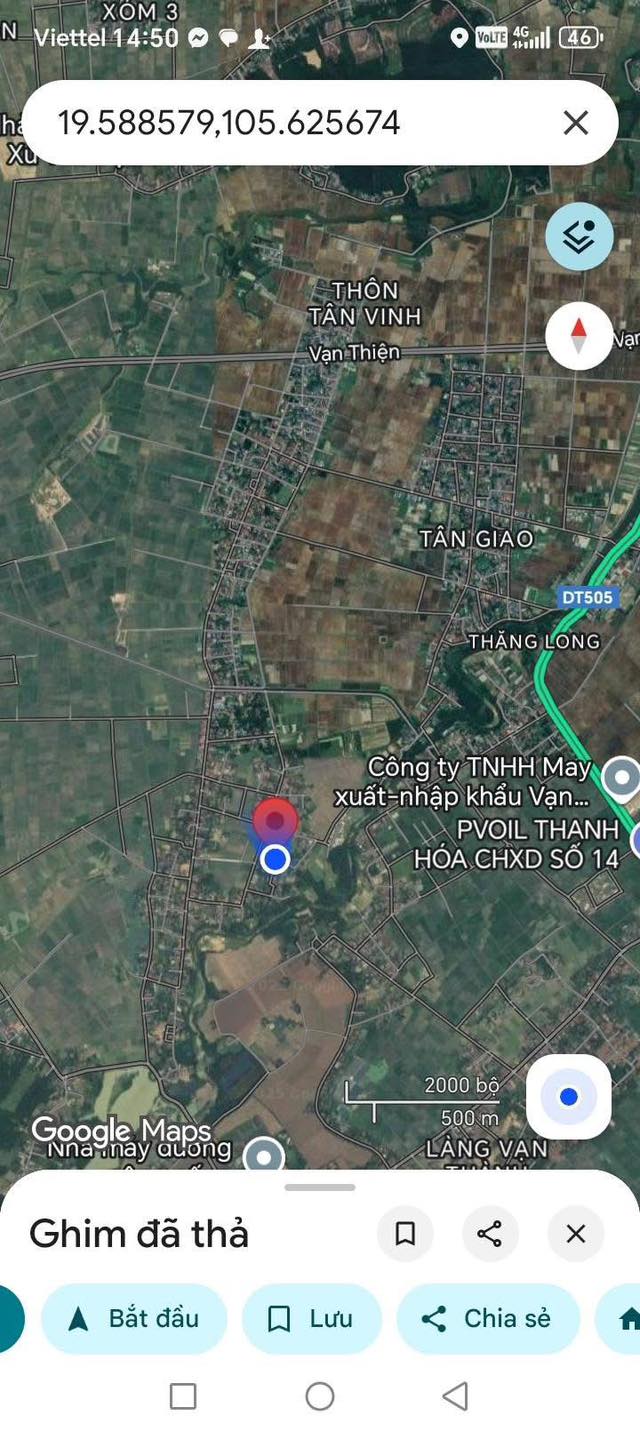Go back using the system back button
This screenshot has height=1431, width=640.
[456, 1396]
